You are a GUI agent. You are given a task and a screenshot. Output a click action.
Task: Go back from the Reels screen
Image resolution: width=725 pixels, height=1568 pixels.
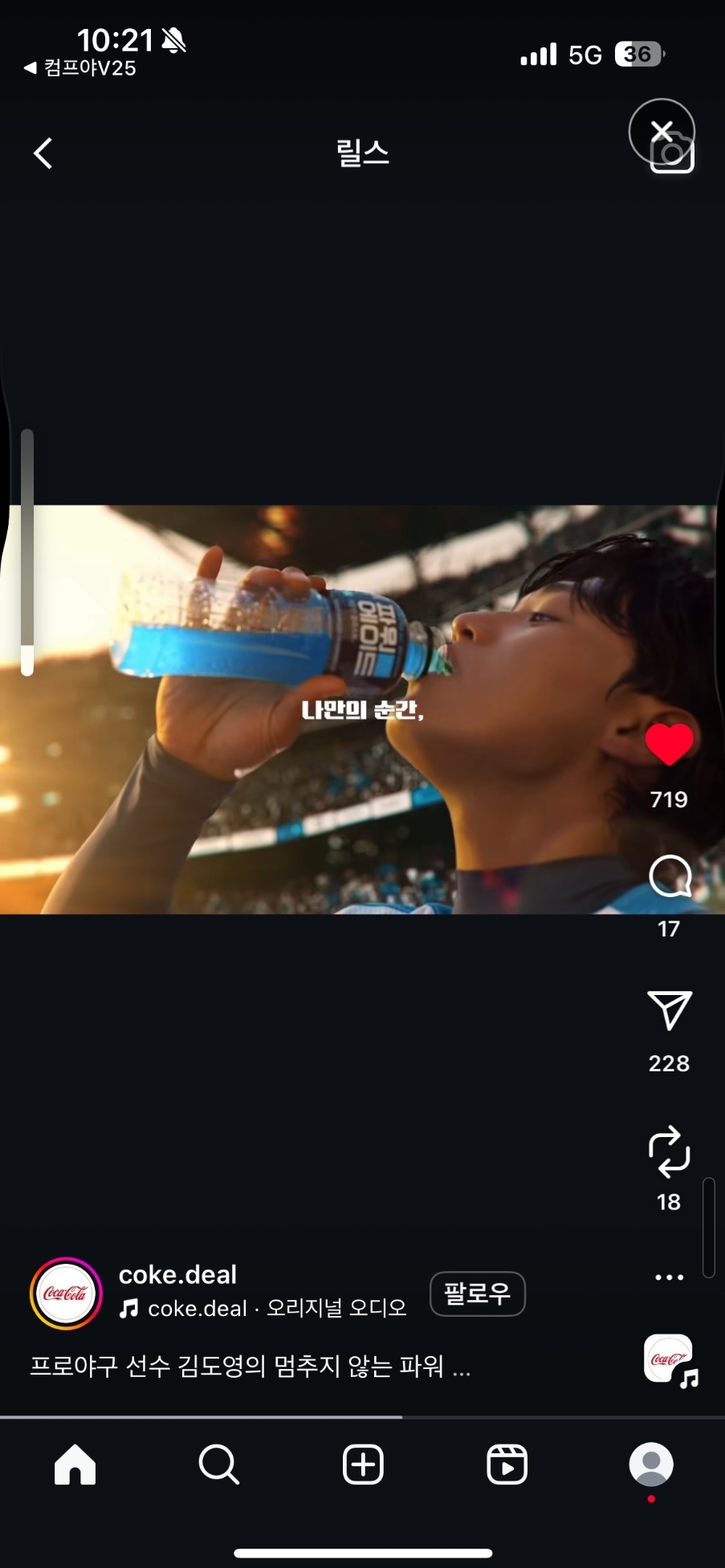click(43, 152)
